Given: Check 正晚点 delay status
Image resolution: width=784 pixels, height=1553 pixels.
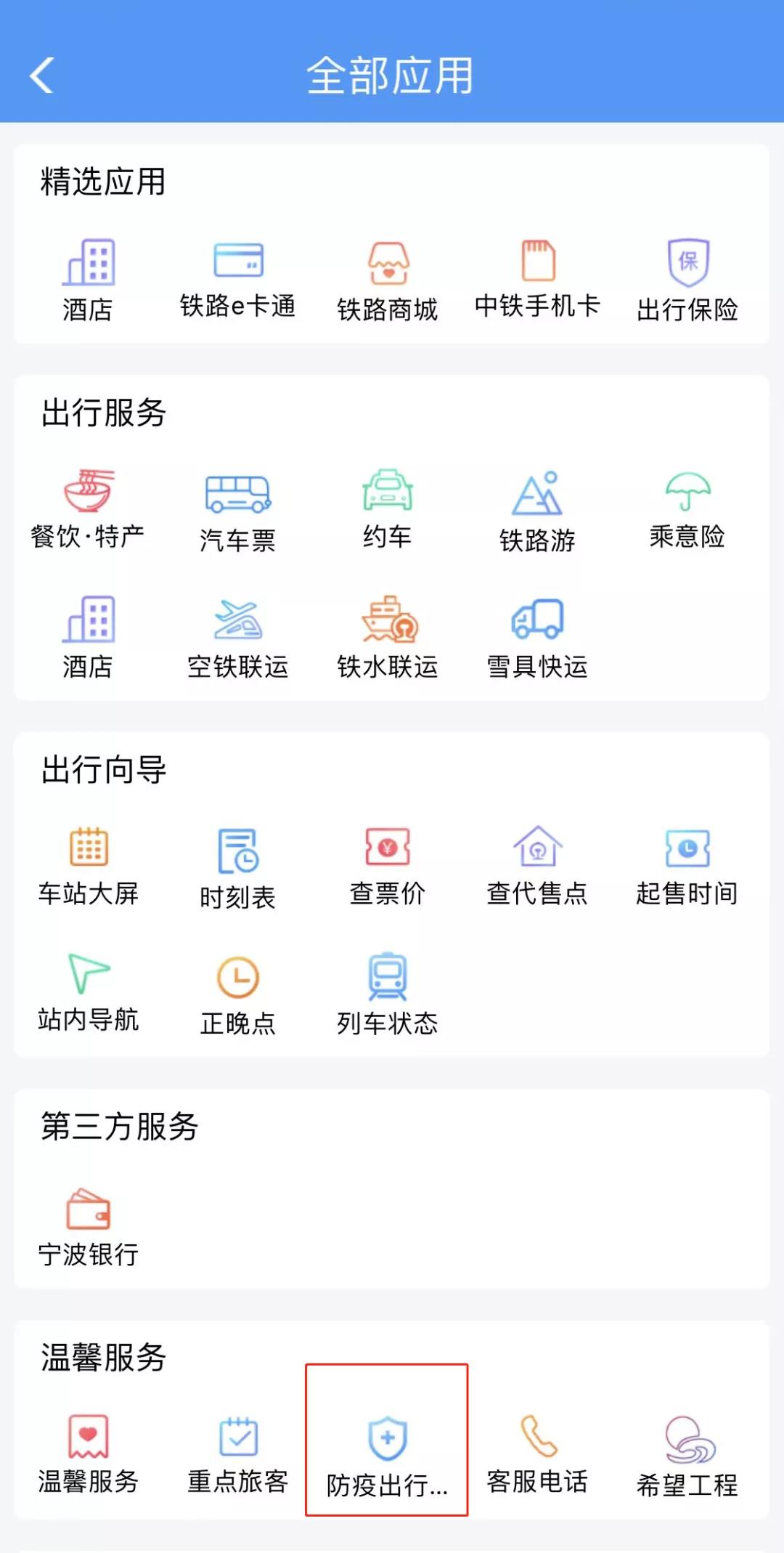Looking at the screenshot, I should point(237,995).
